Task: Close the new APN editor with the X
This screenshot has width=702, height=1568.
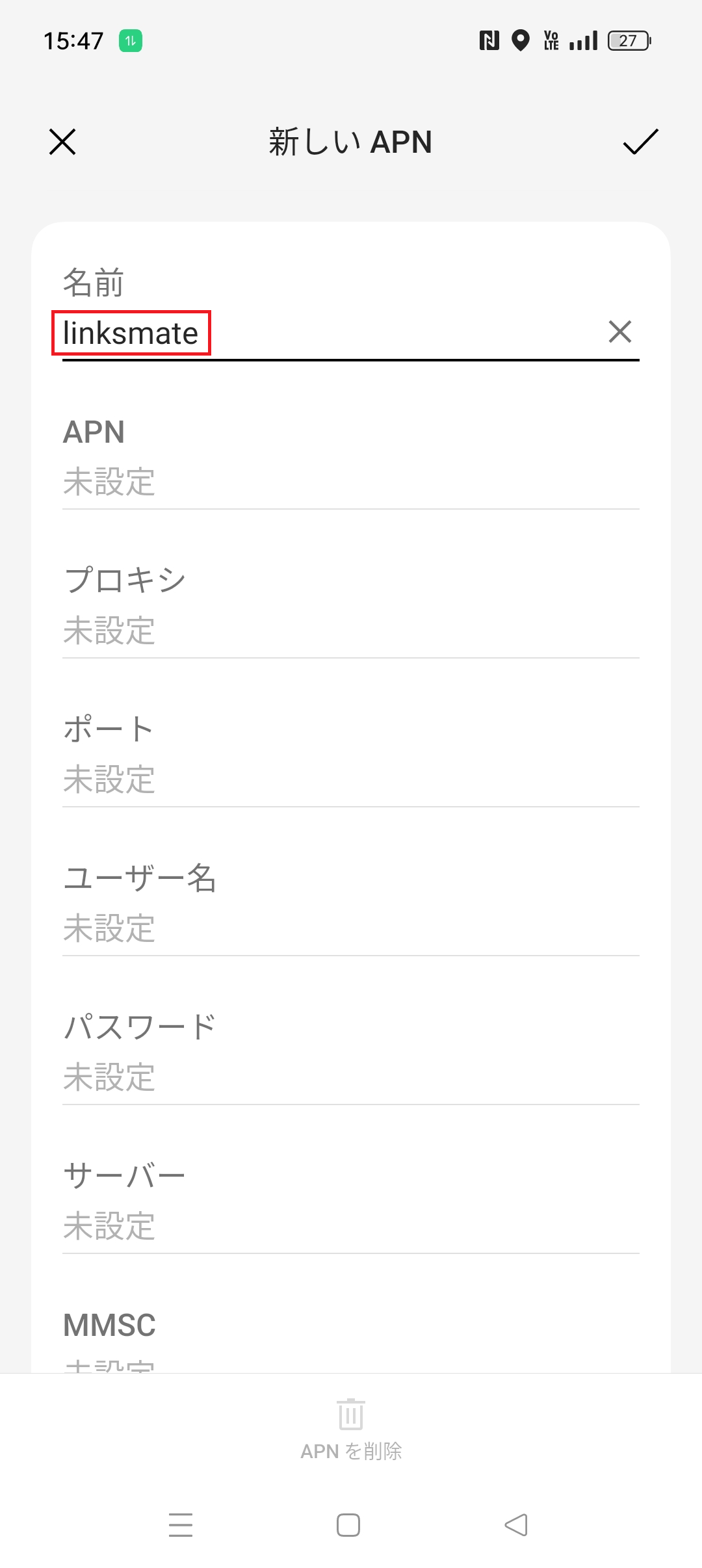Action: (x=62, y=142)
